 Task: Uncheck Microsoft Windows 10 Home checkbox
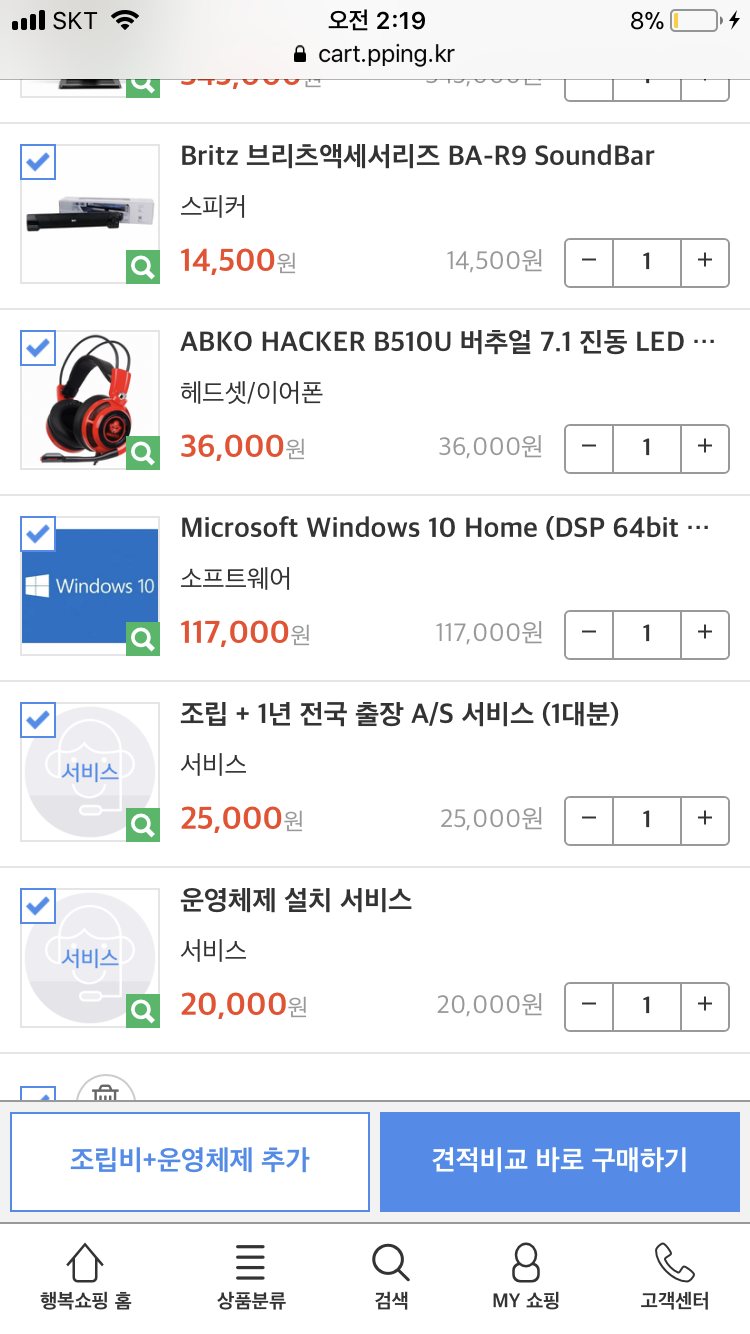tap(38, 534)
